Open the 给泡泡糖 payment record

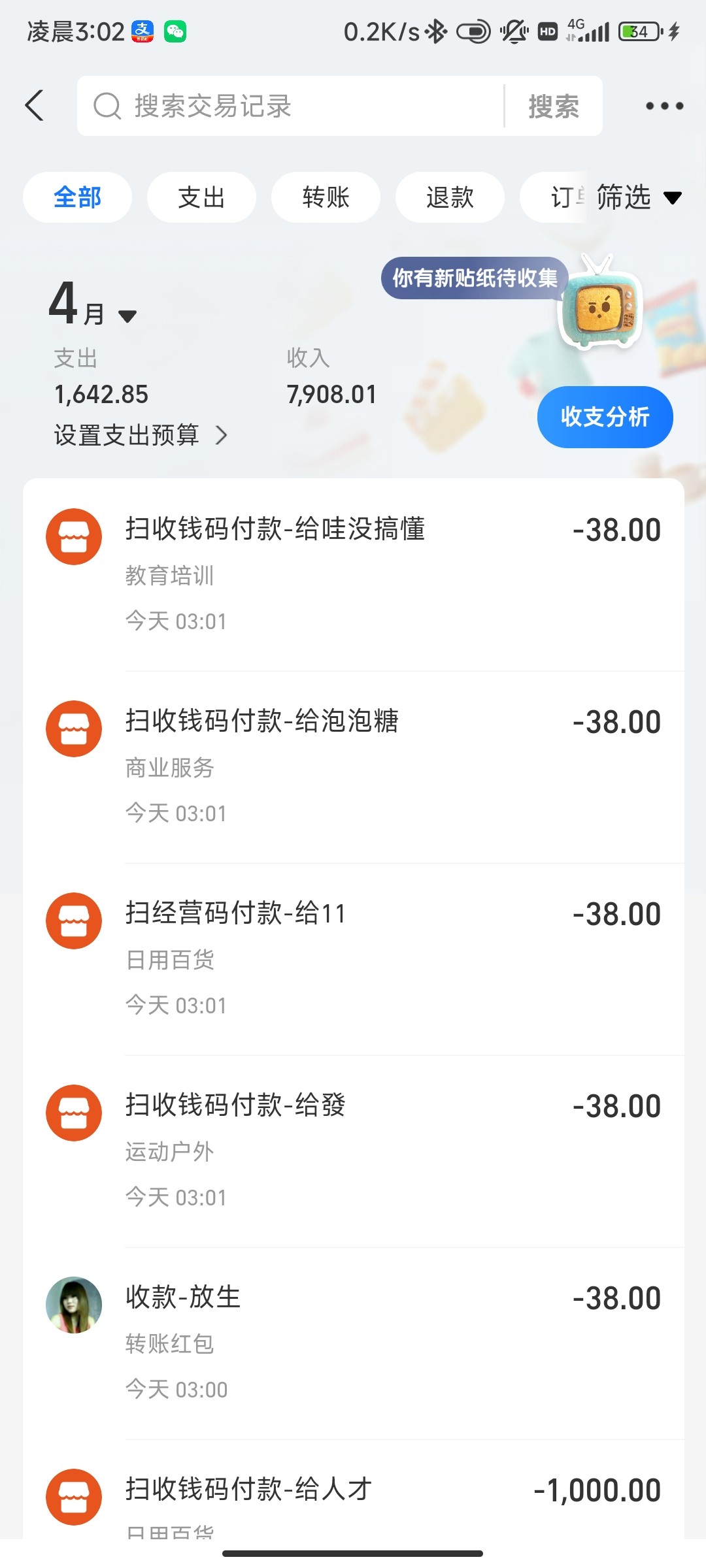(353, 766)
